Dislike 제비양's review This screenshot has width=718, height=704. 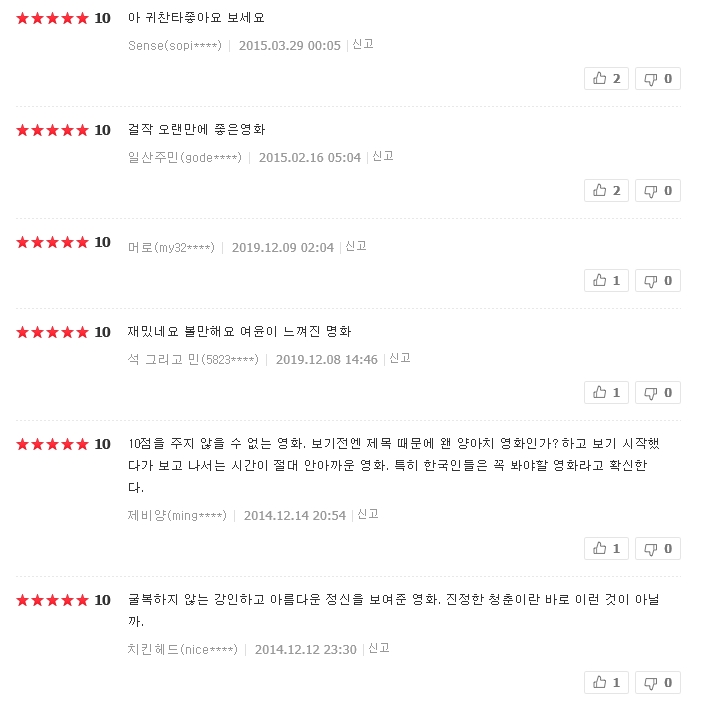tap(657, 548)
